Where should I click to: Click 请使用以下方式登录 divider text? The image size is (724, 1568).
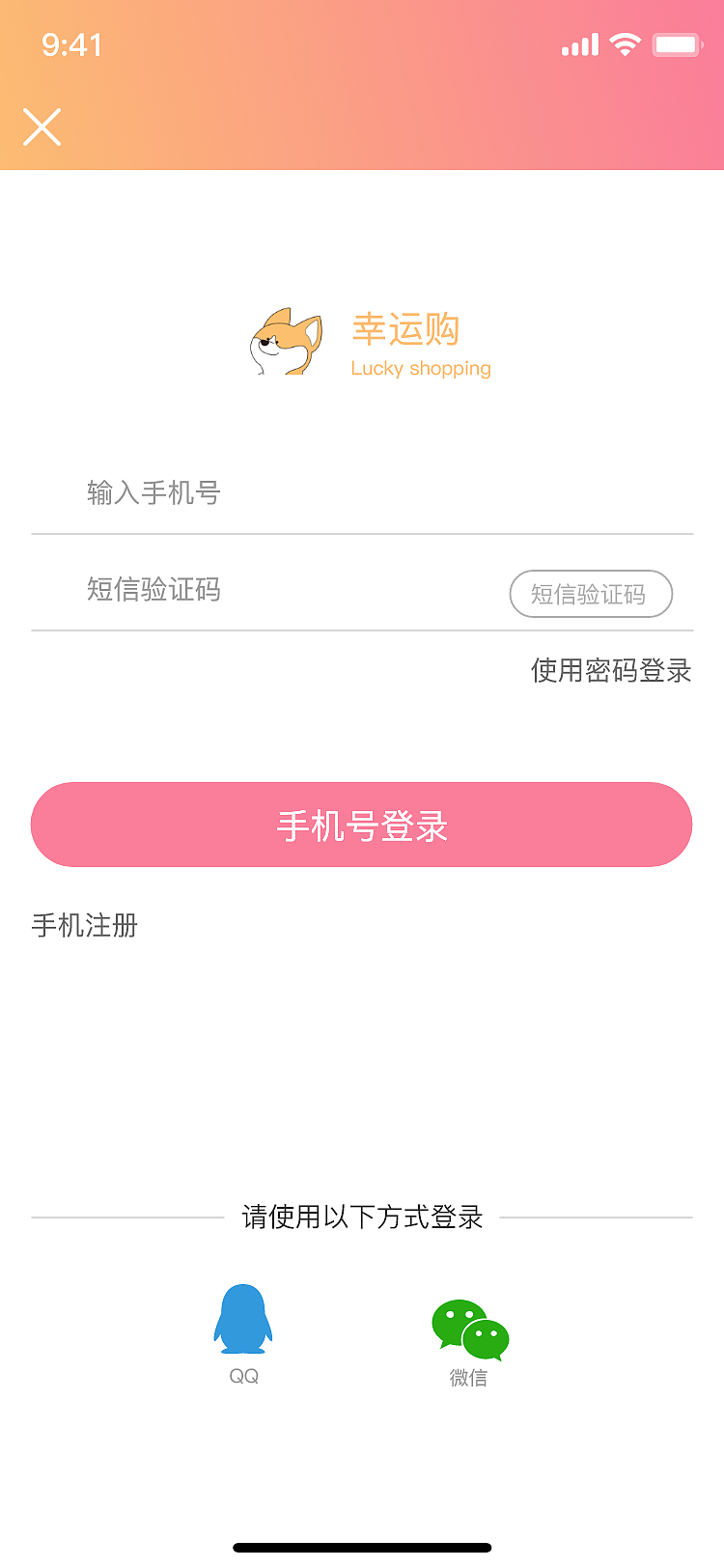point(362,1218)
